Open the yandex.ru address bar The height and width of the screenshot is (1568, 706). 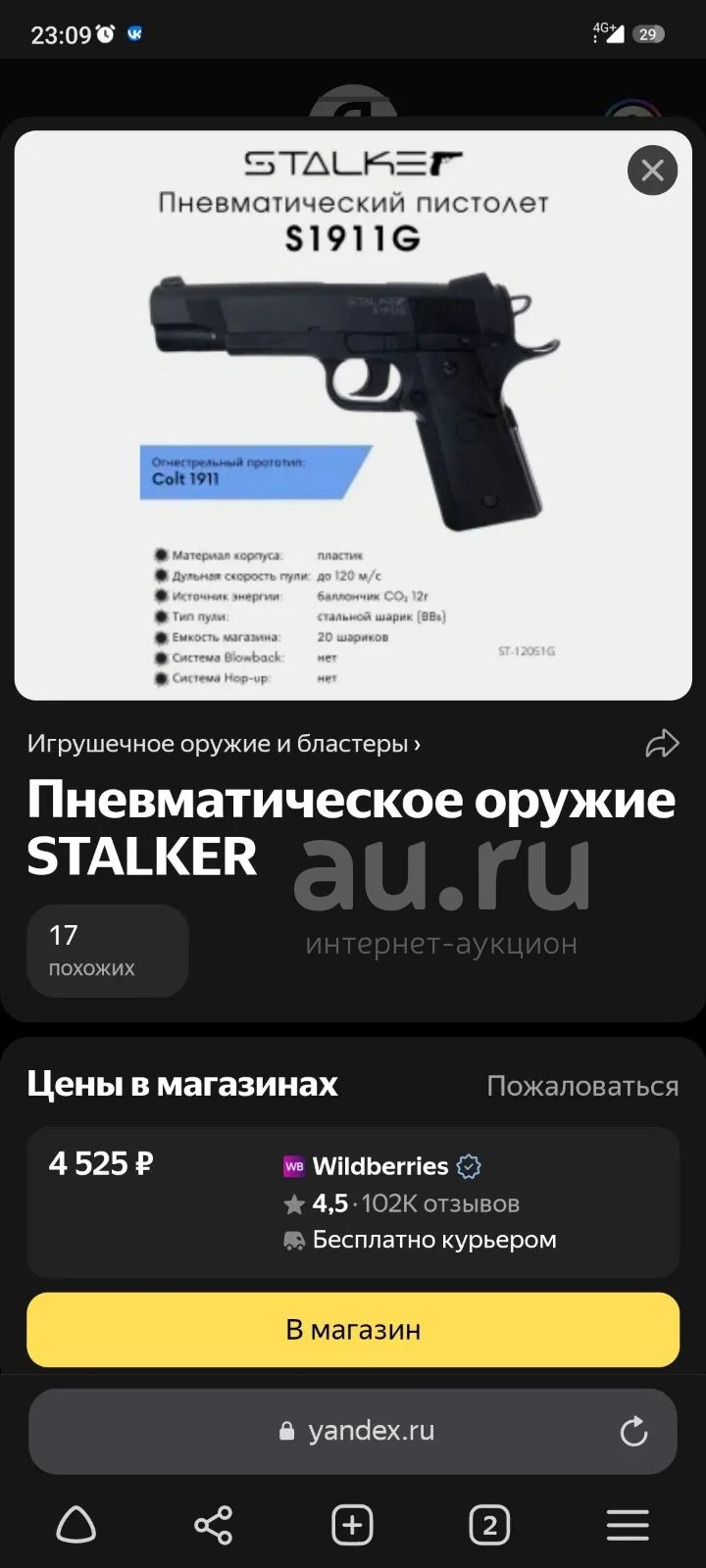point(353,1431)
